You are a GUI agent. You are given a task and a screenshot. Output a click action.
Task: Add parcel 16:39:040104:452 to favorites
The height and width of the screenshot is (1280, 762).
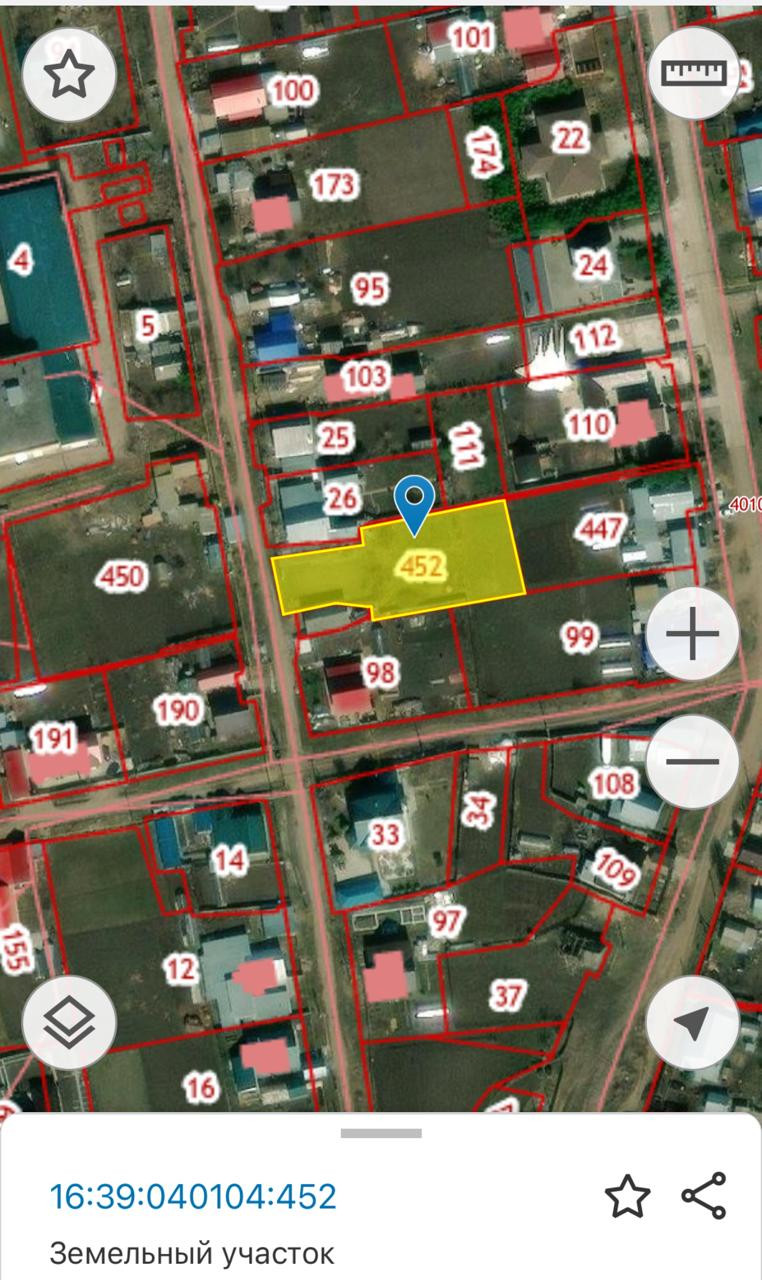[x=627, y=1196]
